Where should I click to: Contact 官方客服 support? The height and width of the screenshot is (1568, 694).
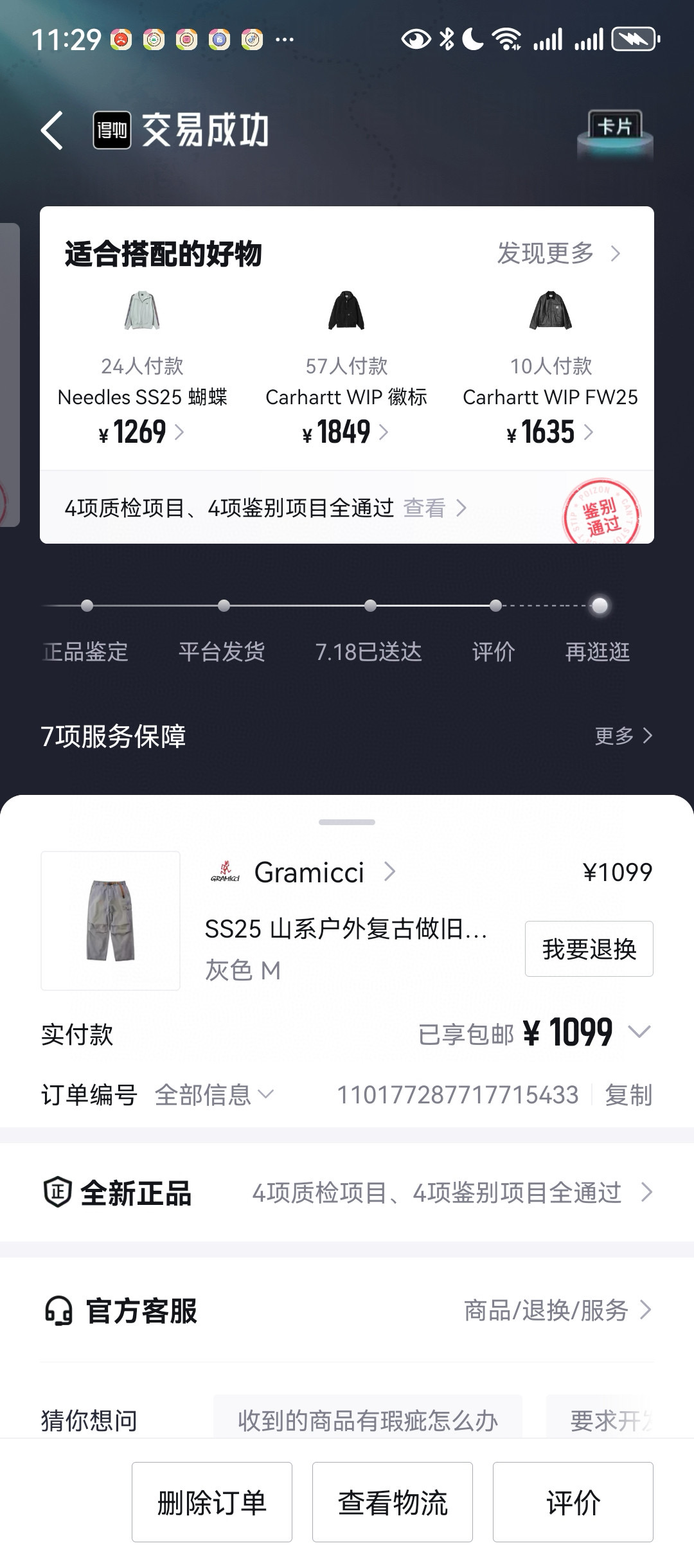[347, 1310]
